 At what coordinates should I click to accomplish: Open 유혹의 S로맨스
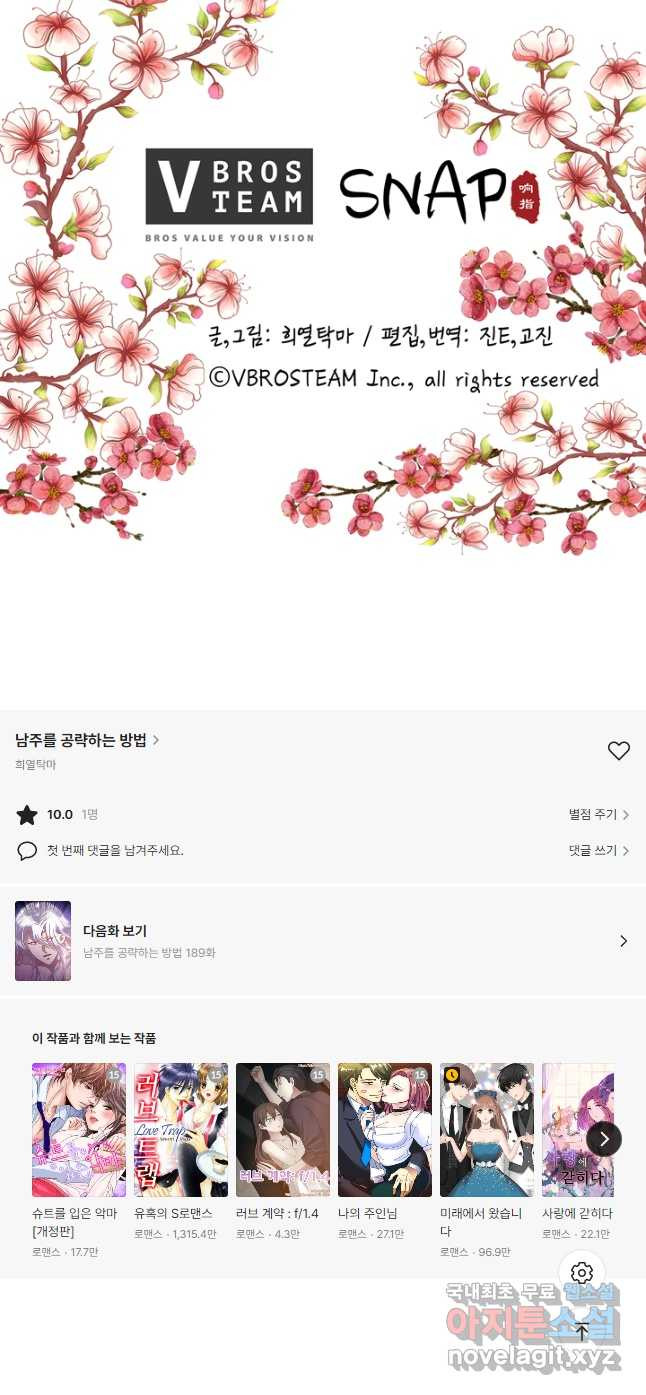coord(181,1130)
